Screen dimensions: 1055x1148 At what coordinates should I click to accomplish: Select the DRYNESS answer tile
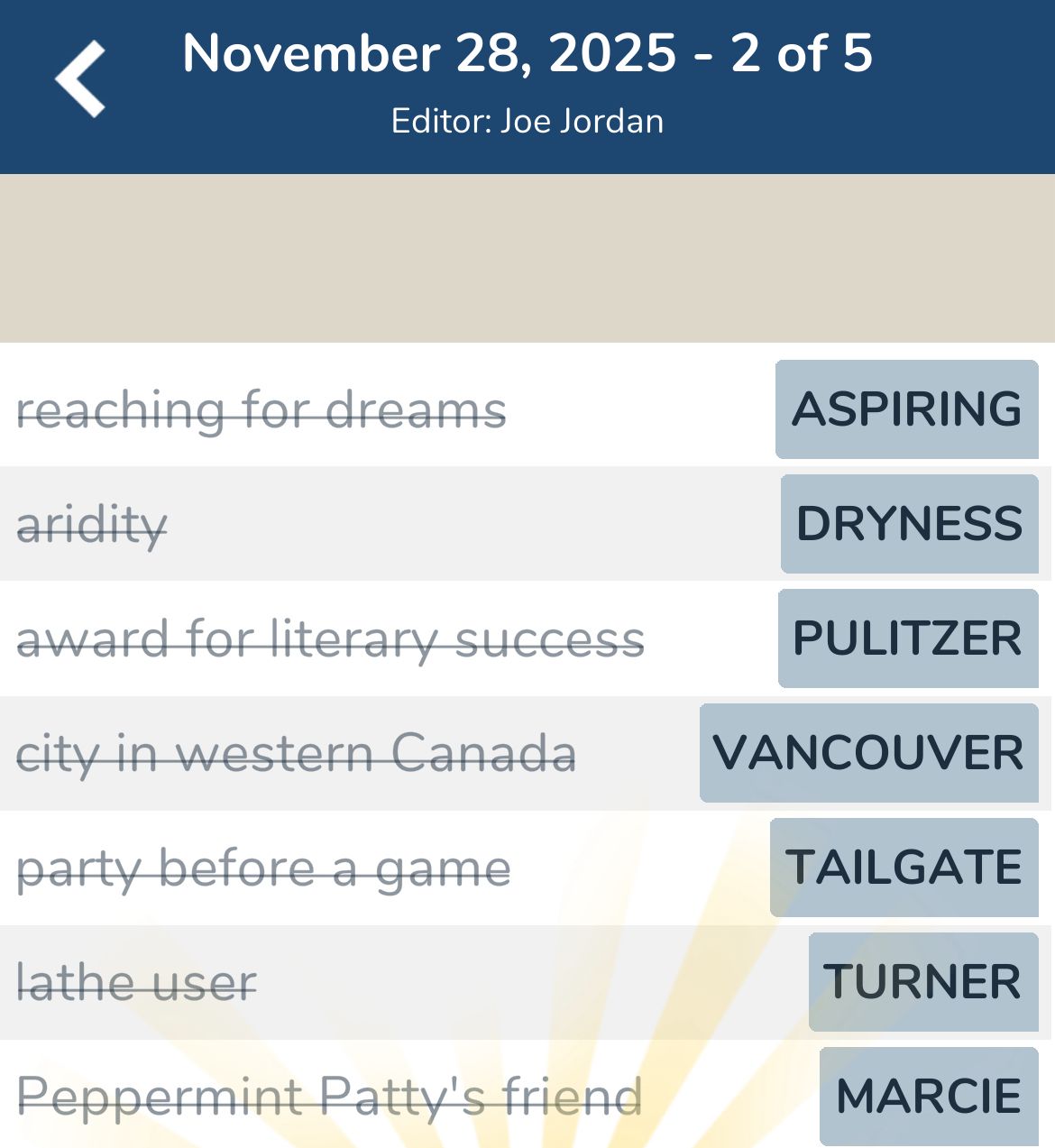(x=908, y=524)
